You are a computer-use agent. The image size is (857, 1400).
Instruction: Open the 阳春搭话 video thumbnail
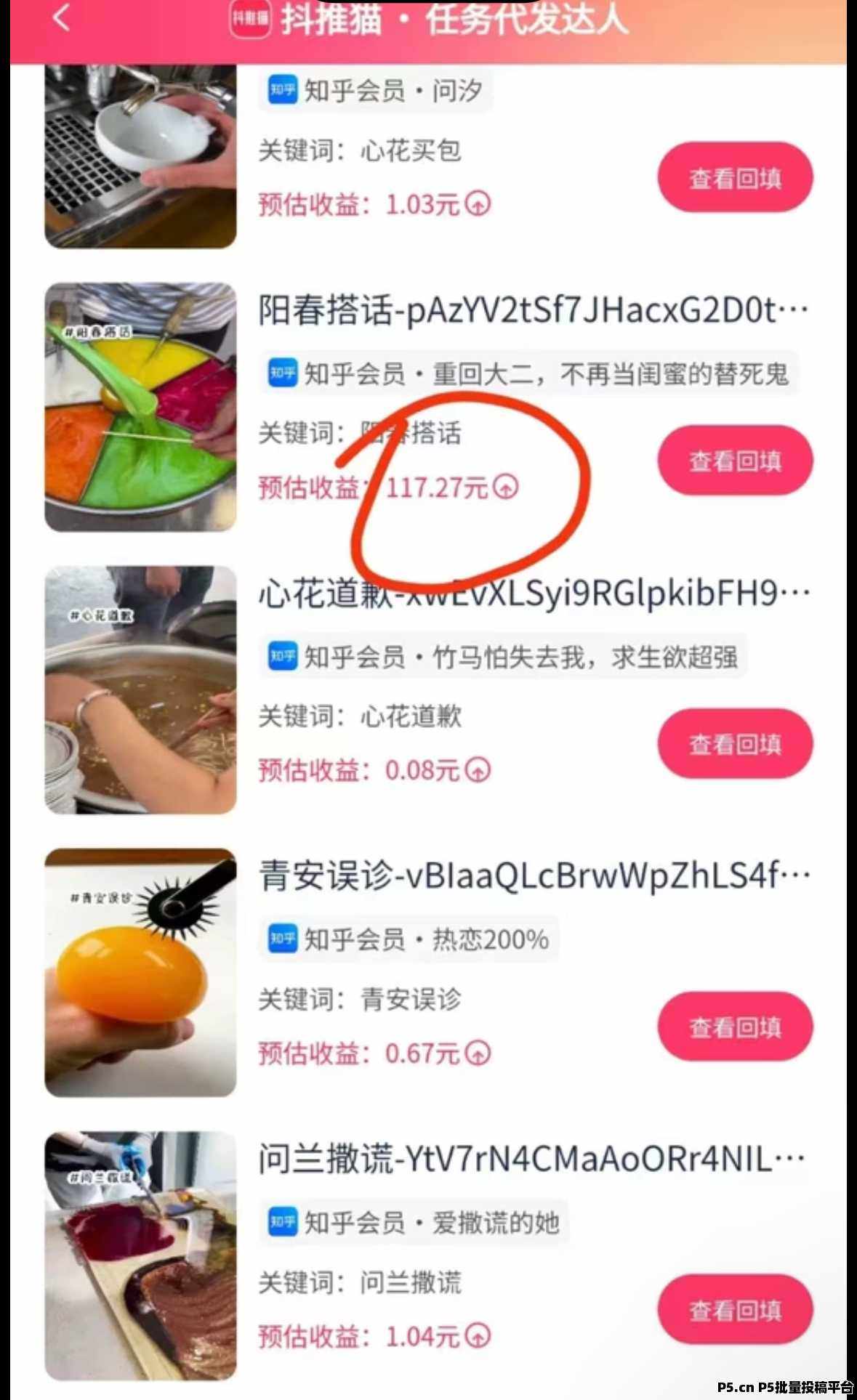point(140,407)
